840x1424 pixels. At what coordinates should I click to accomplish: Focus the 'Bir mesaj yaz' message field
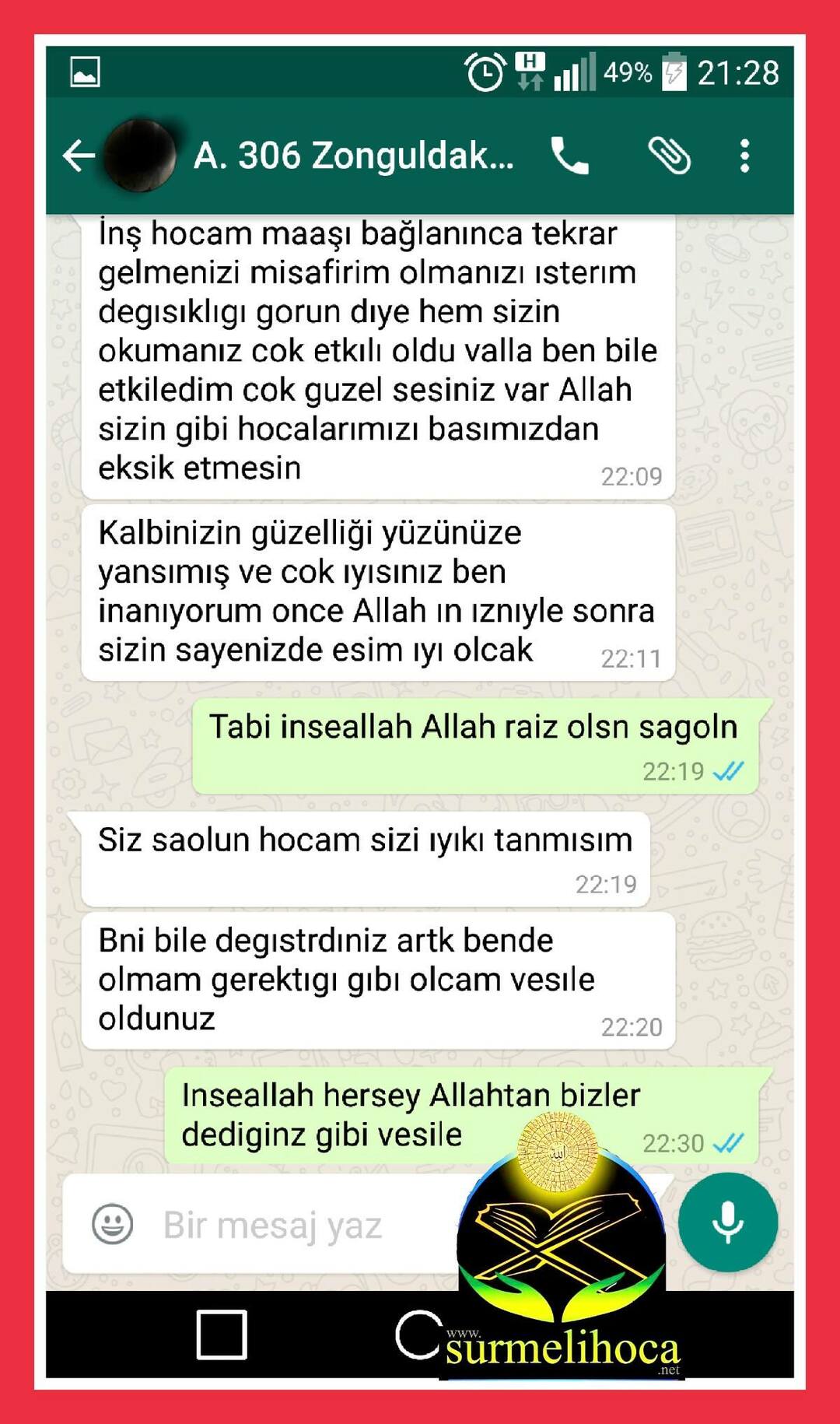(296, 1226)
